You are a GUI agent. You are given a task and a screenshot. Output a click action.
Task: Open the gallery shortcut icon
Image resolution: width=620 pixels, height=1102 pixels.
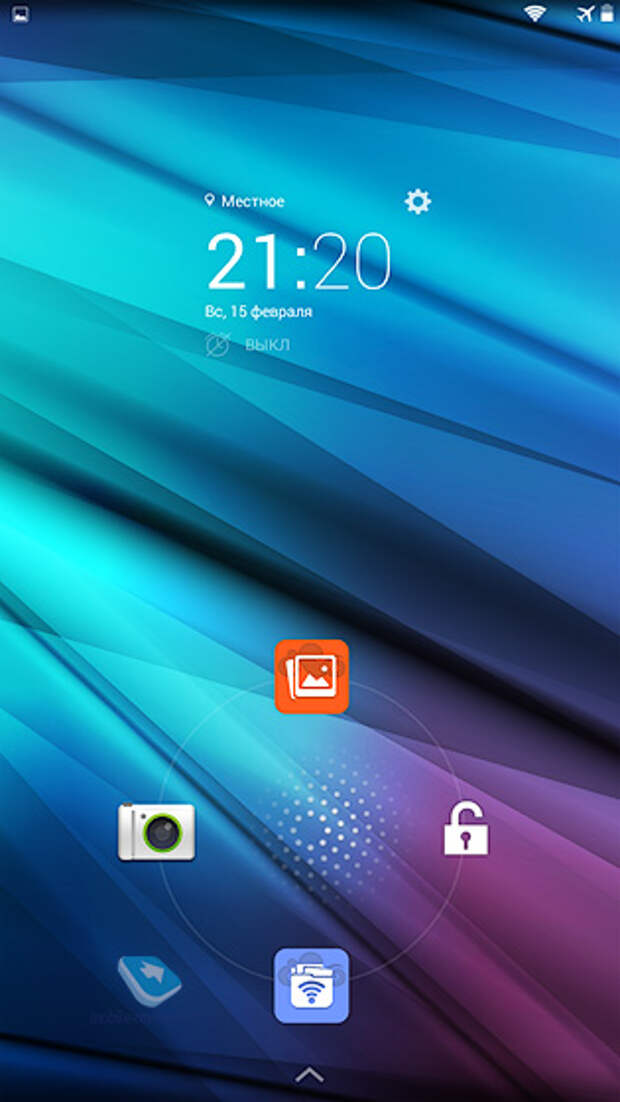(312, 677)
